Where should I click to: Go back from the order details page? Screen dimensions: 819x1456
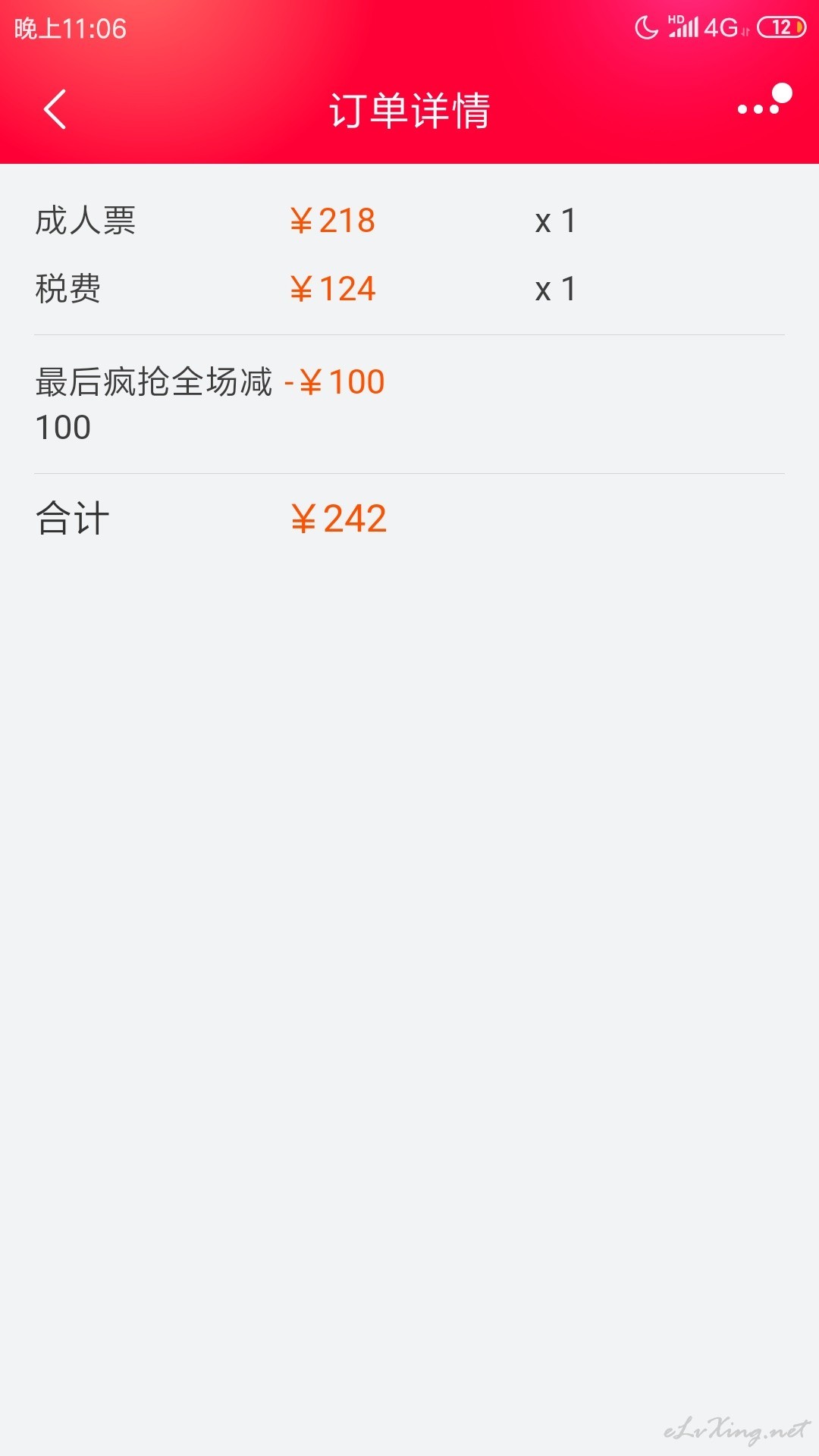click(x=55, y=109)
